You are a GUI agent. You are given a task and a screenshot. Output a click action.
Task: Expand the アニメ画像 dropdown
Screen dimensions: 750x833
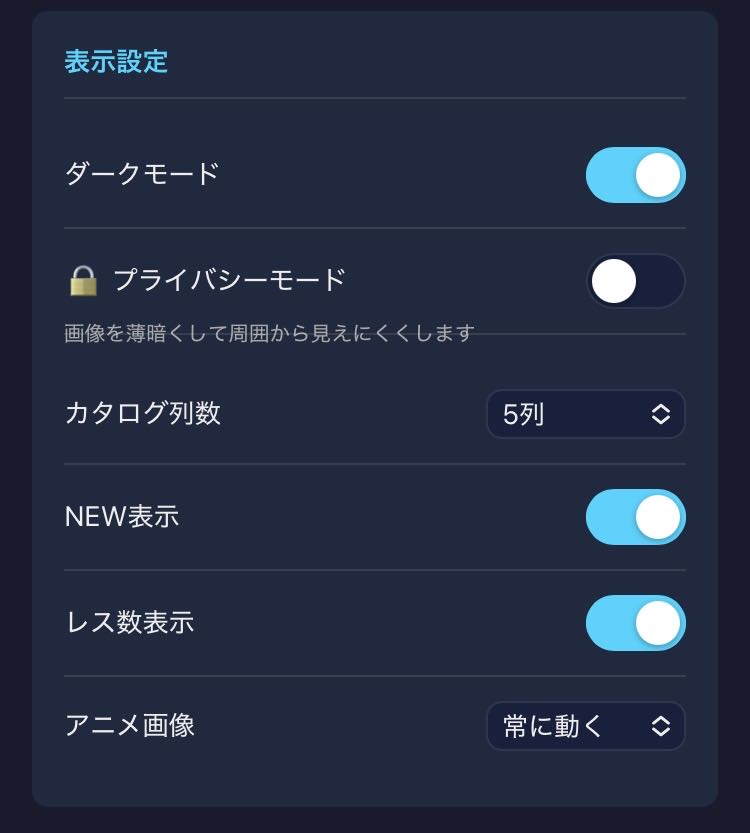point(585,726)
